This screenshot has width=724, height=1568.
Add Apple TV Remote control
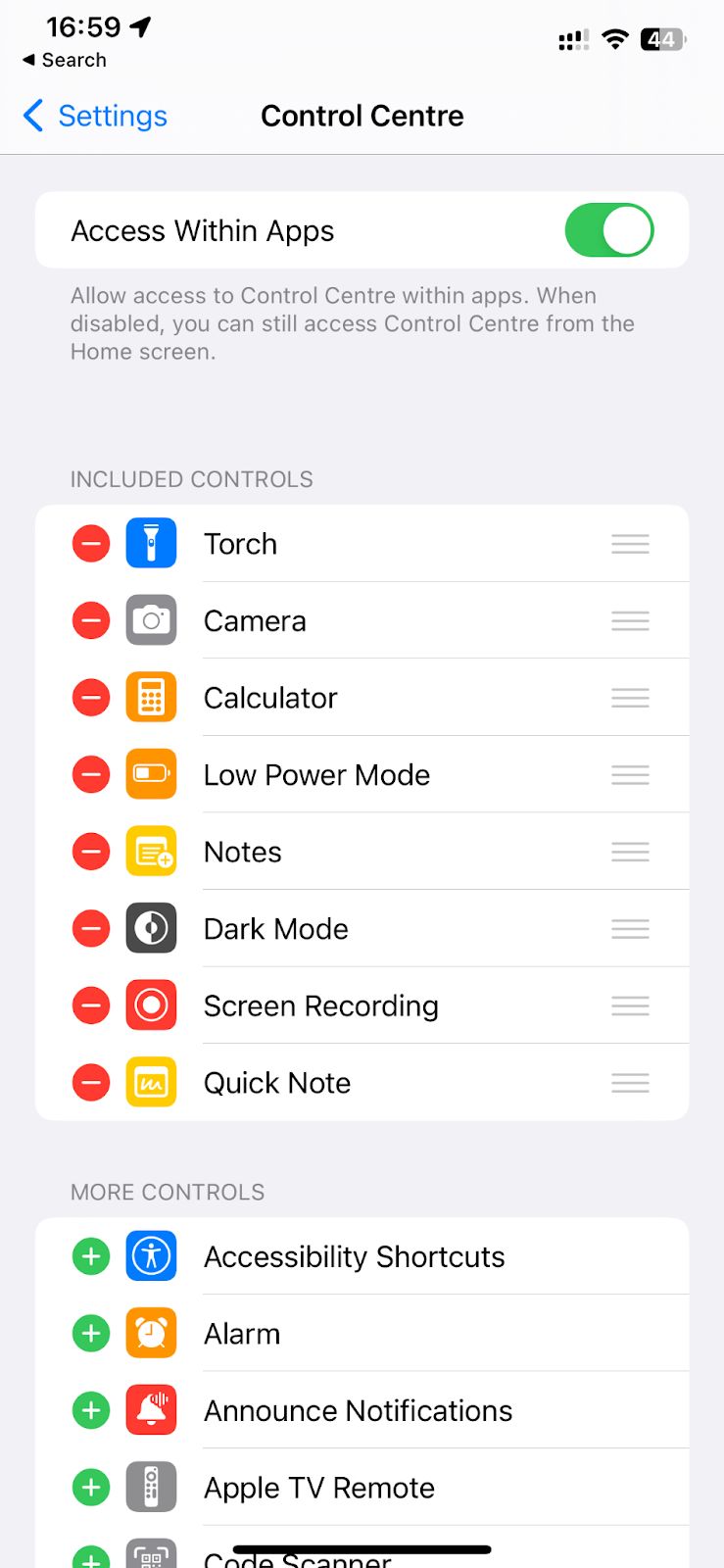click(x=91, y=1488)
